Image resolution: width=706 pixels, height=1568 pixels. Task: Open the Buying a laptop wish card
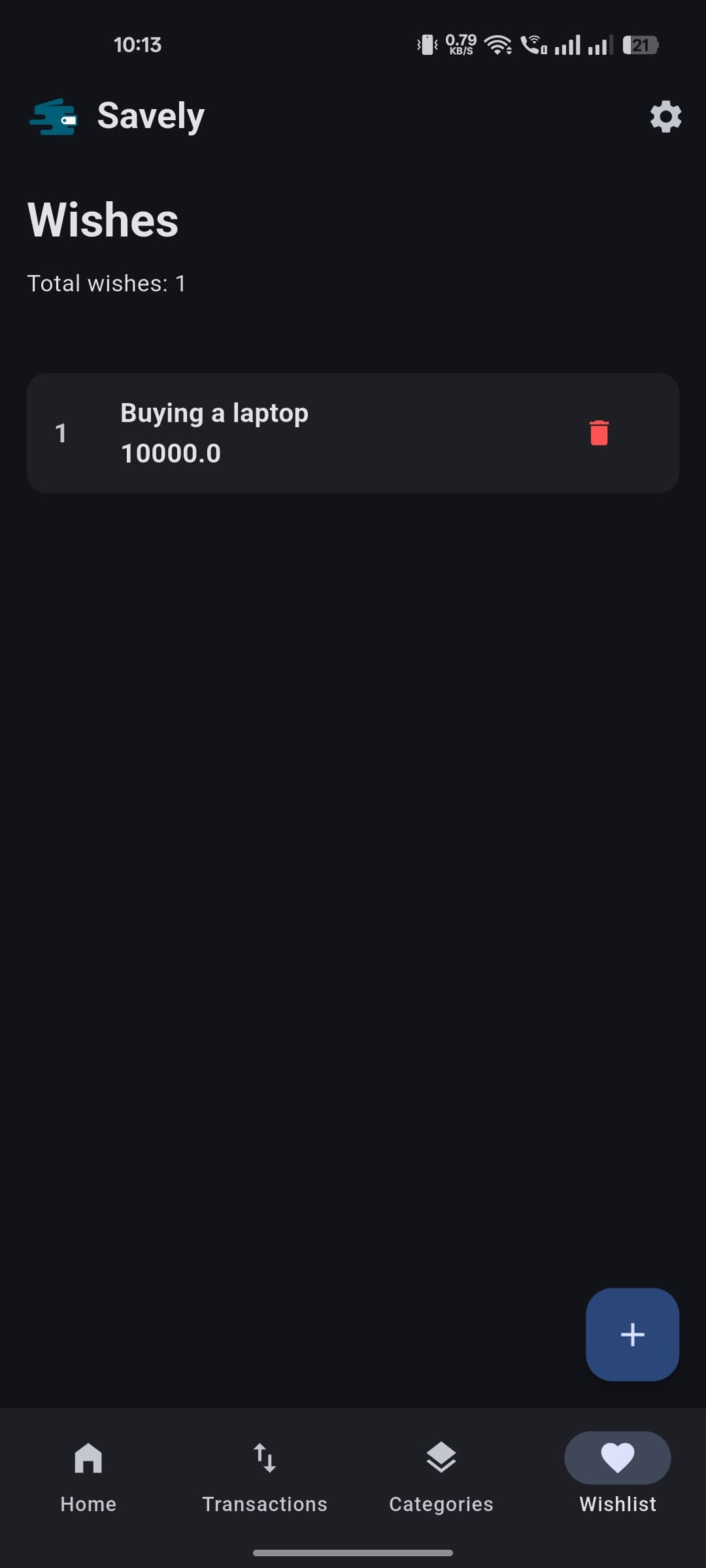[353, 433]
